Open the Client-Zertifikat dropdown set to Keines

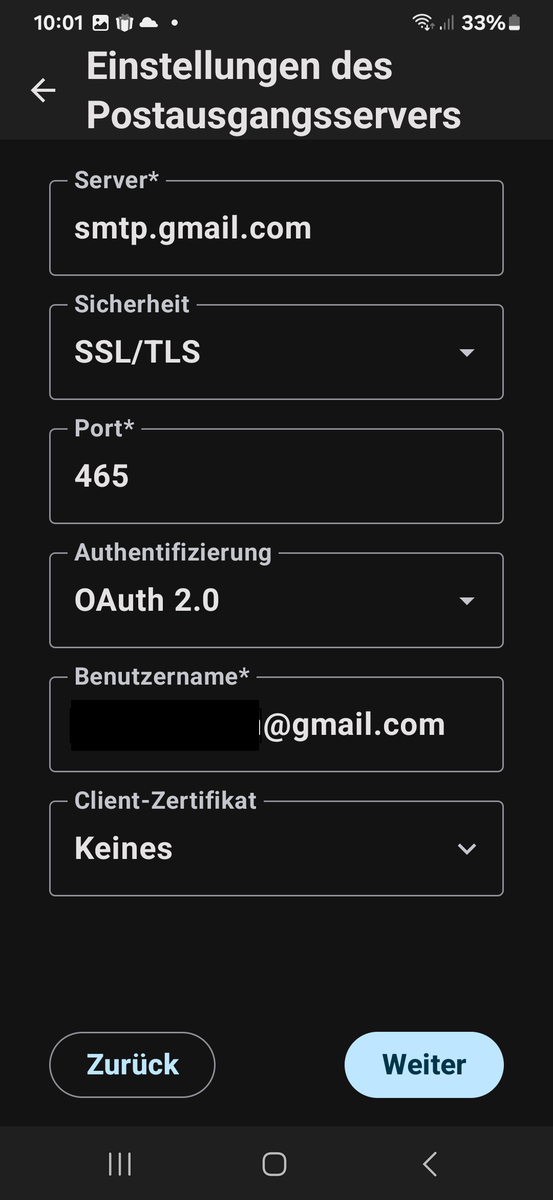pos(276,848)
